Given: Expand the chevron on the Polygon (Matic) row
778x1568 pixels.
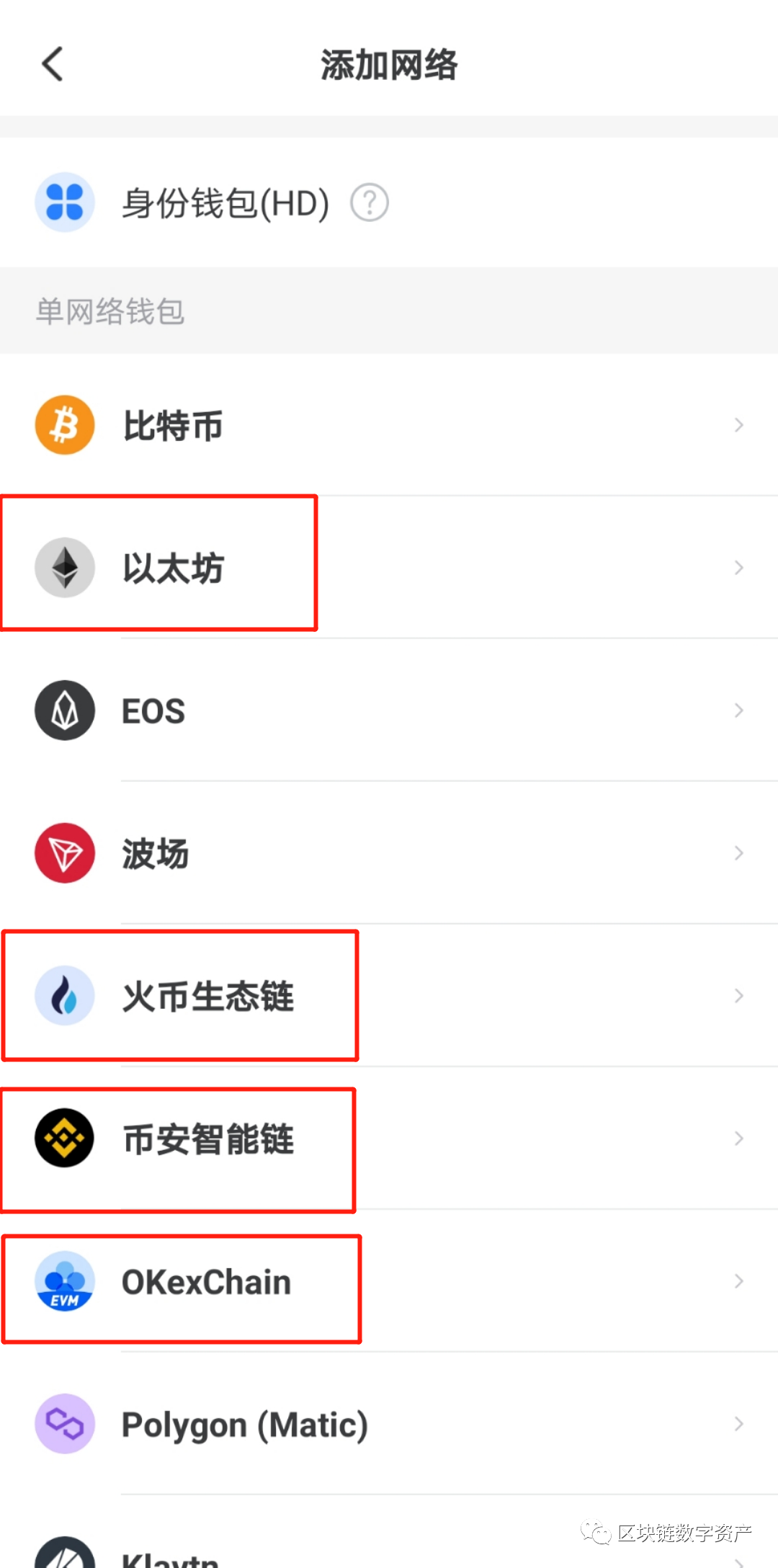Looking at the screenshot, I should [x=738, y=1423].
